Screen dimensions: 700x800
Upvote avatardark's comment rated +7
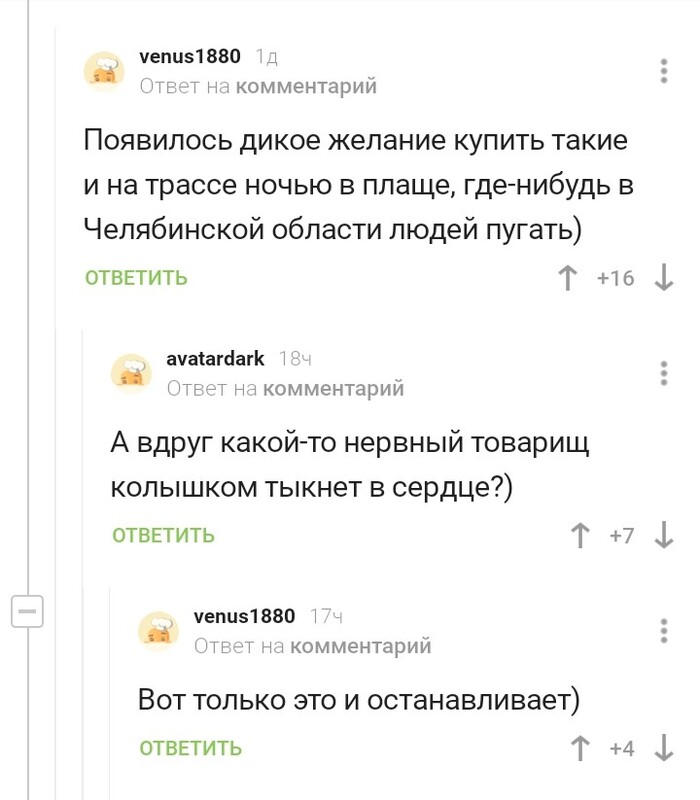pos(580,535)
